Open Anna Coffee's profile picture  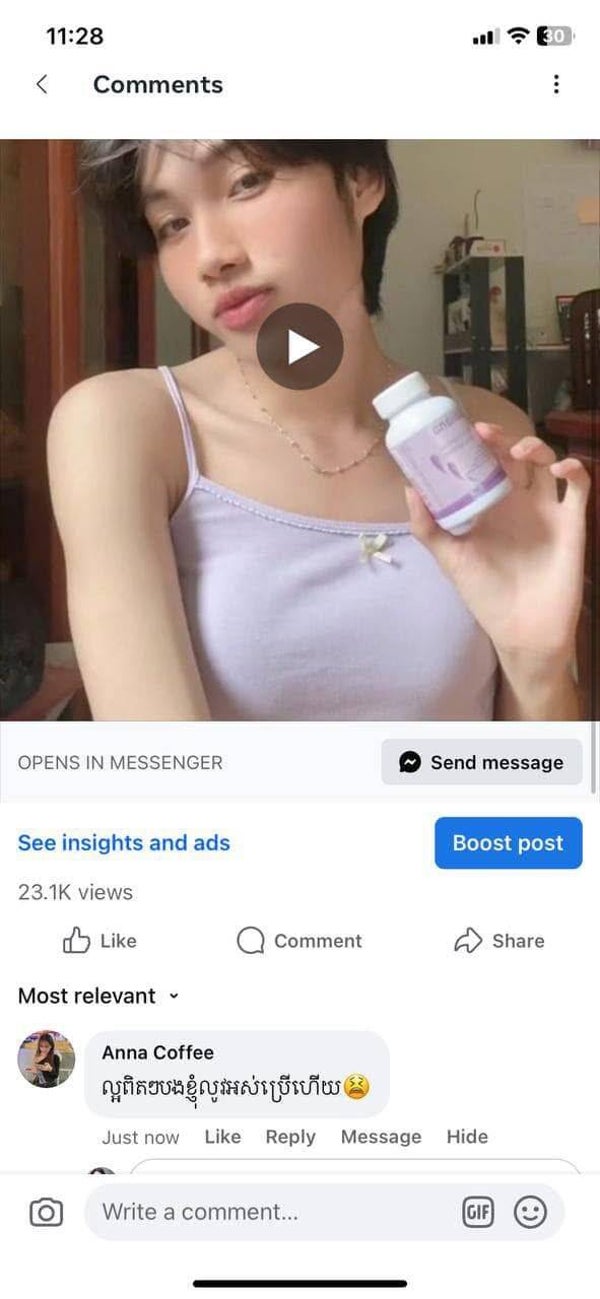[x=47, y=1059]
